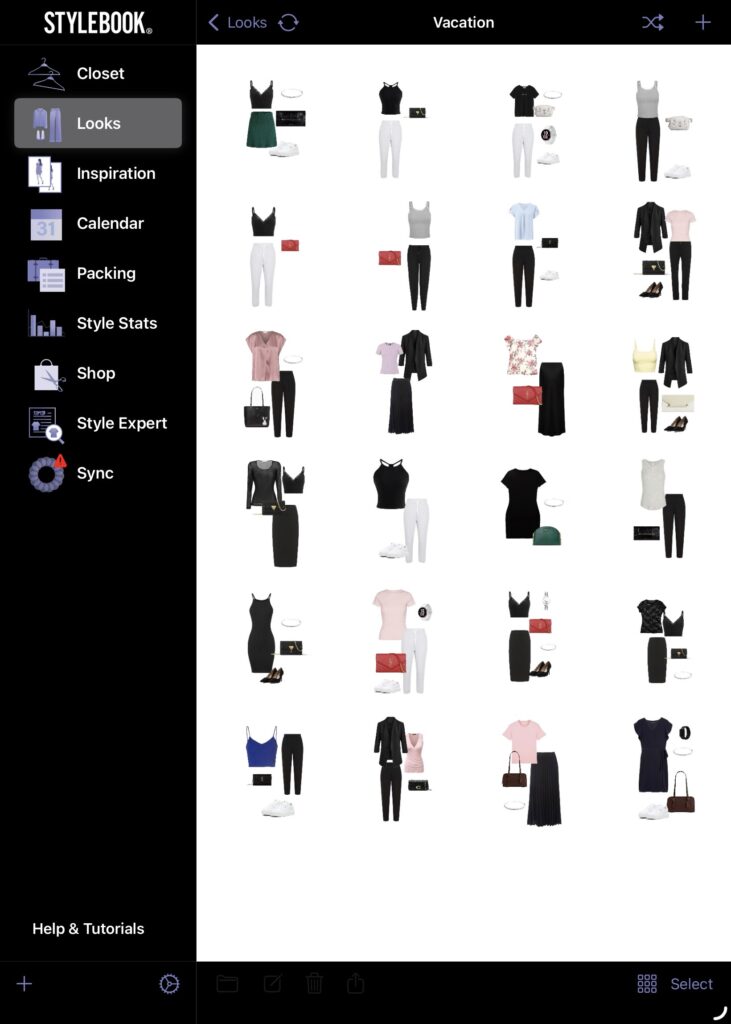The width and height of the screenshot is (731, 1024).
Task: Open the look with the green skirt
Action: (274, 119)
